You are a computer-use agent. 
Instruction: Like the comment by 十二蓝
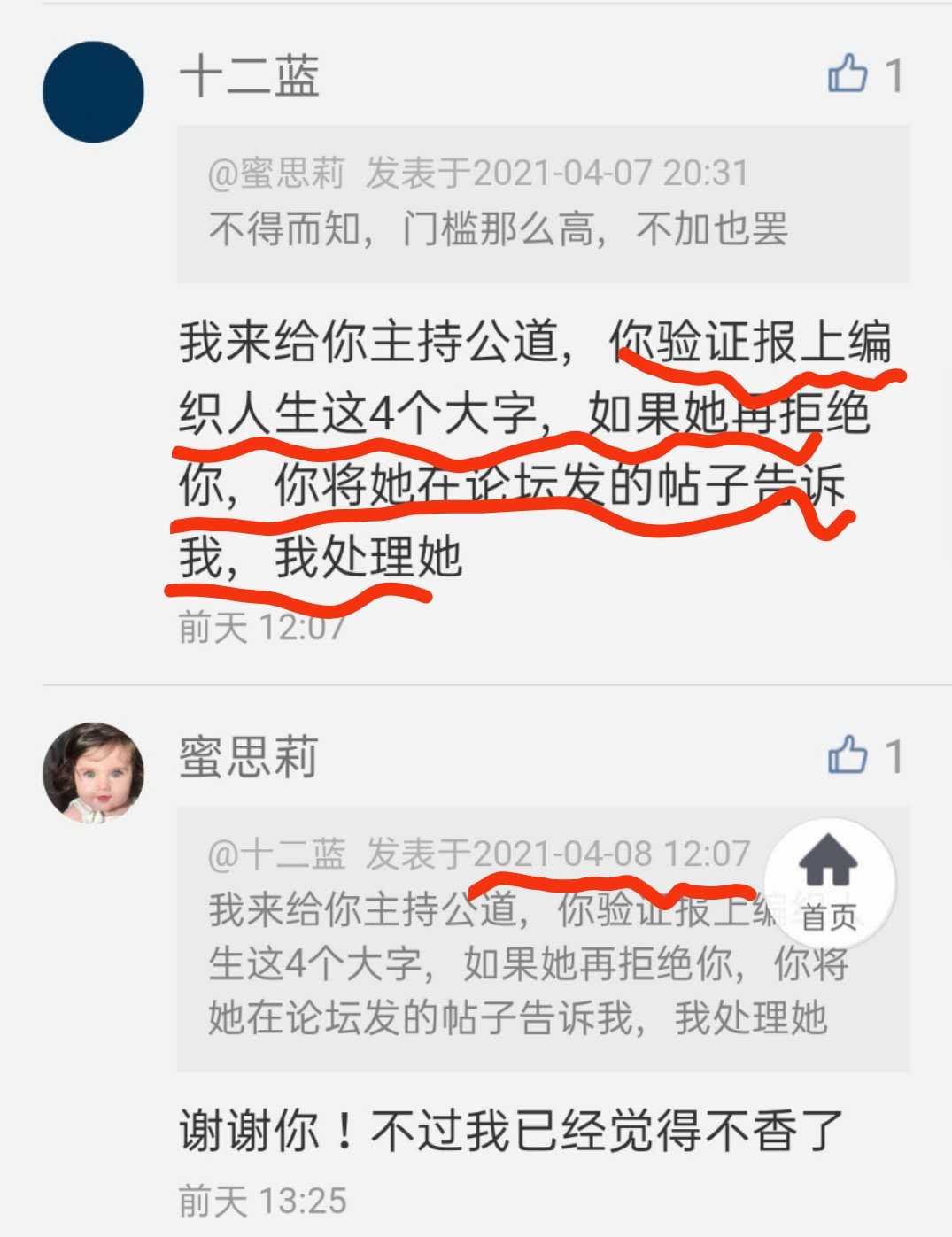848,74
